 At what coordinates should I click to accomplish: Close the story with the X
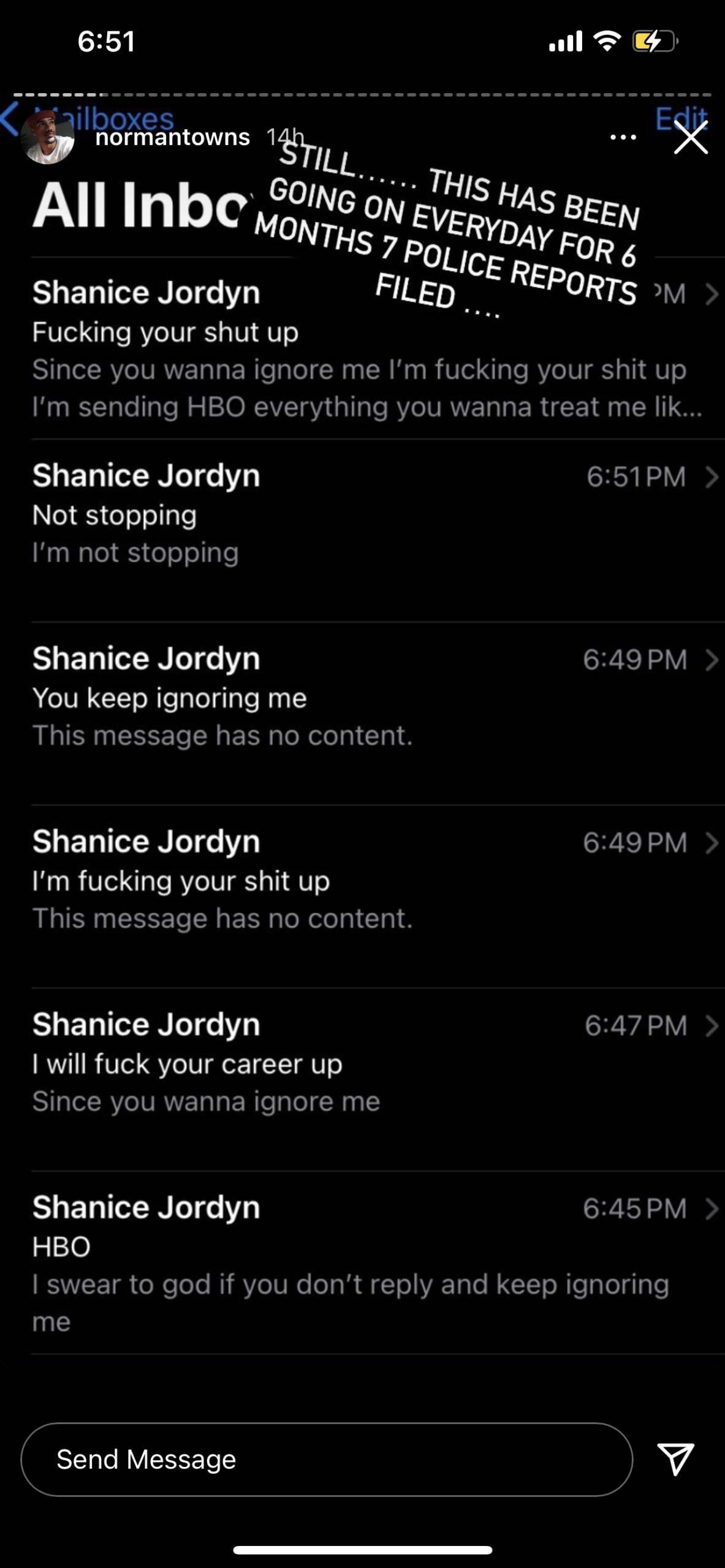[x=691, y=137]
